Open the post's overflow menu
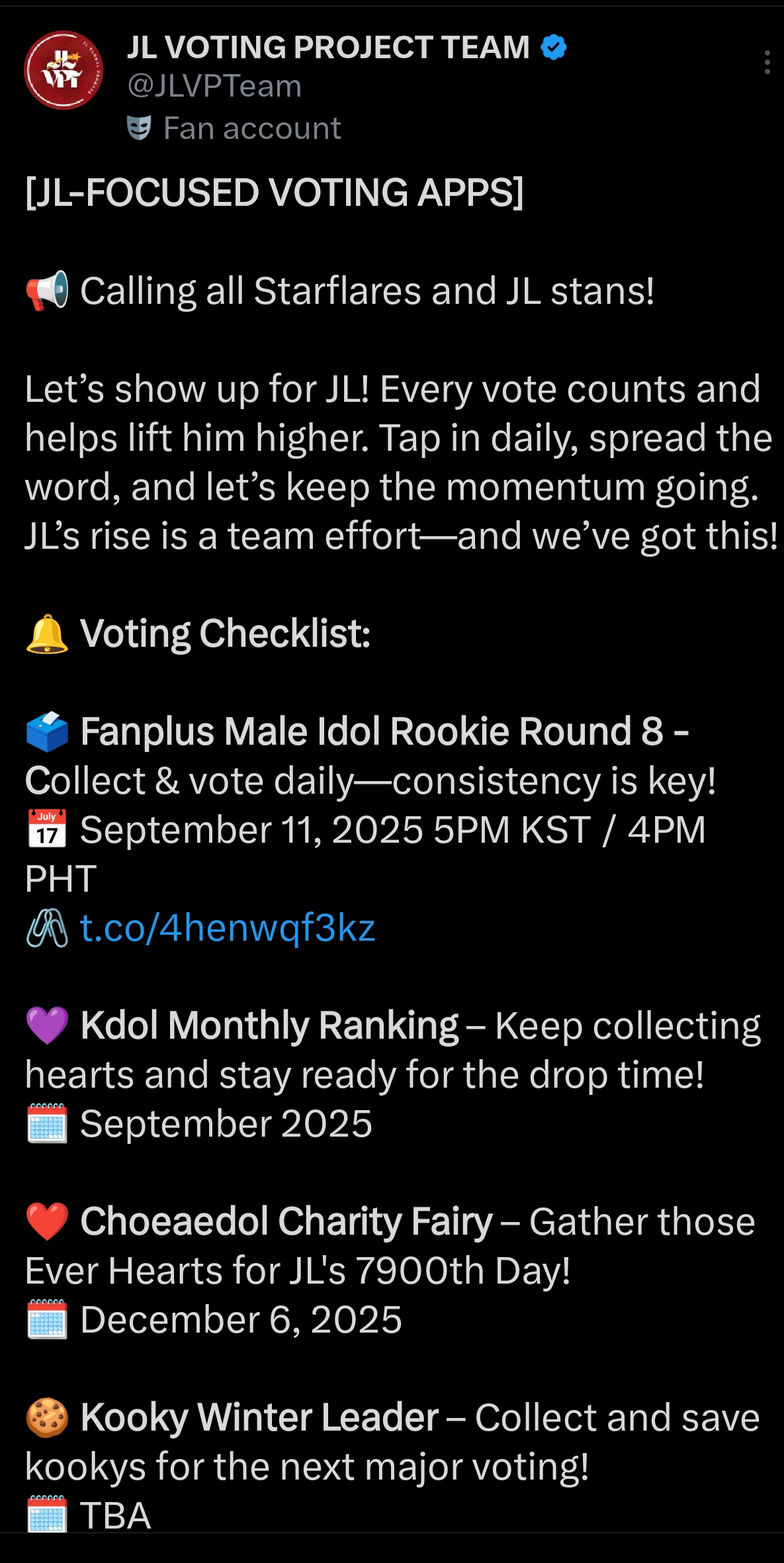Viewport: 784px width, 1563px height. (767, 62)
